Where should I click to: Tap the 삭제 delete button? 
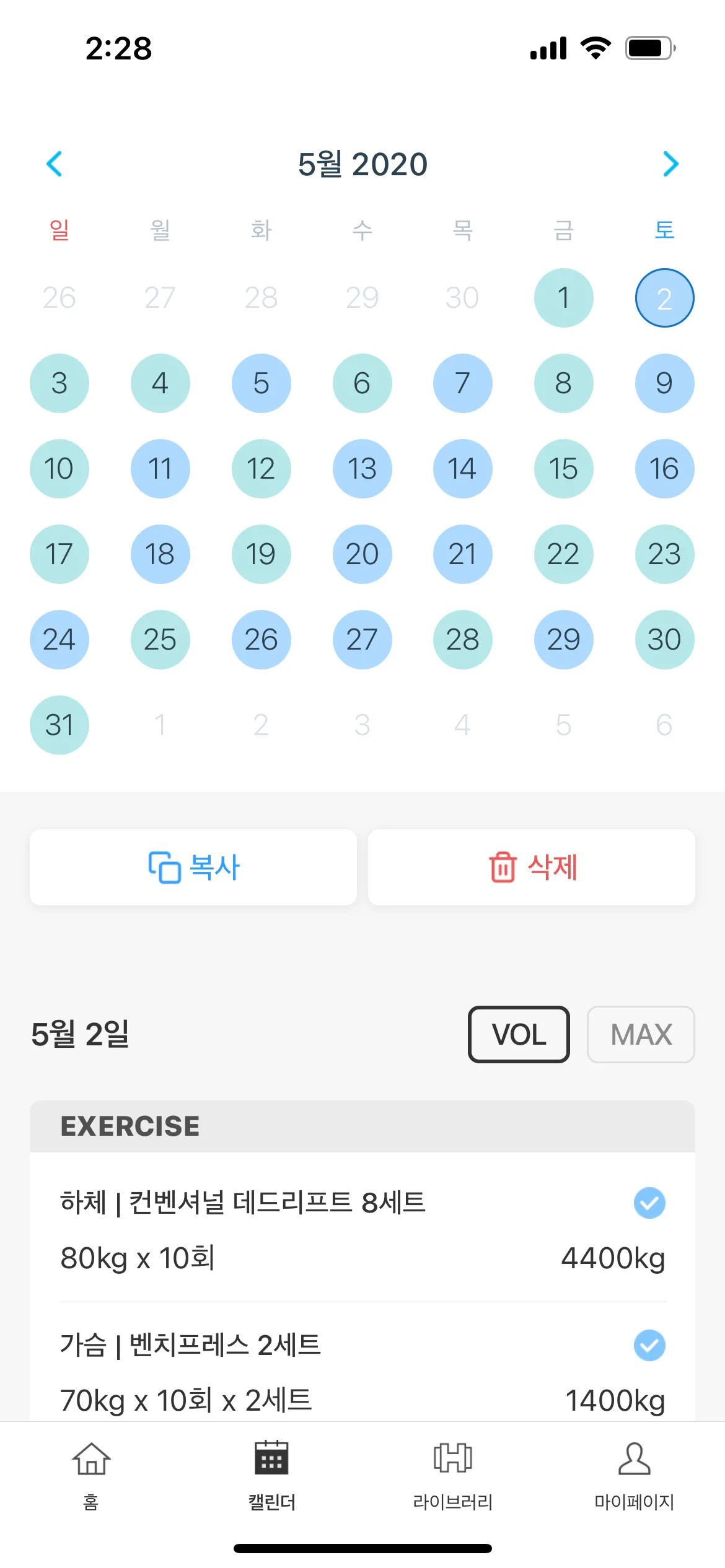(532, 867)
